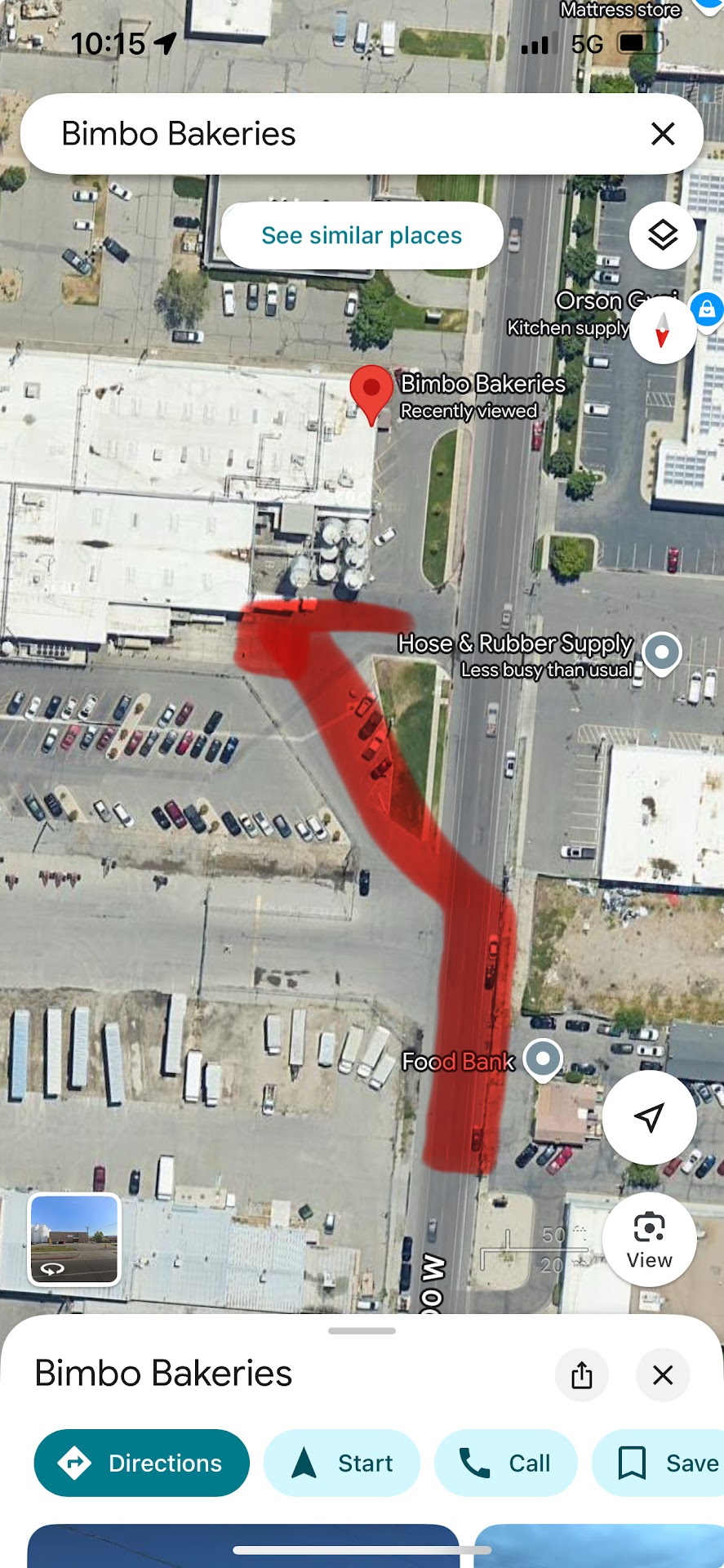Open the map layers options

point(663,236)
